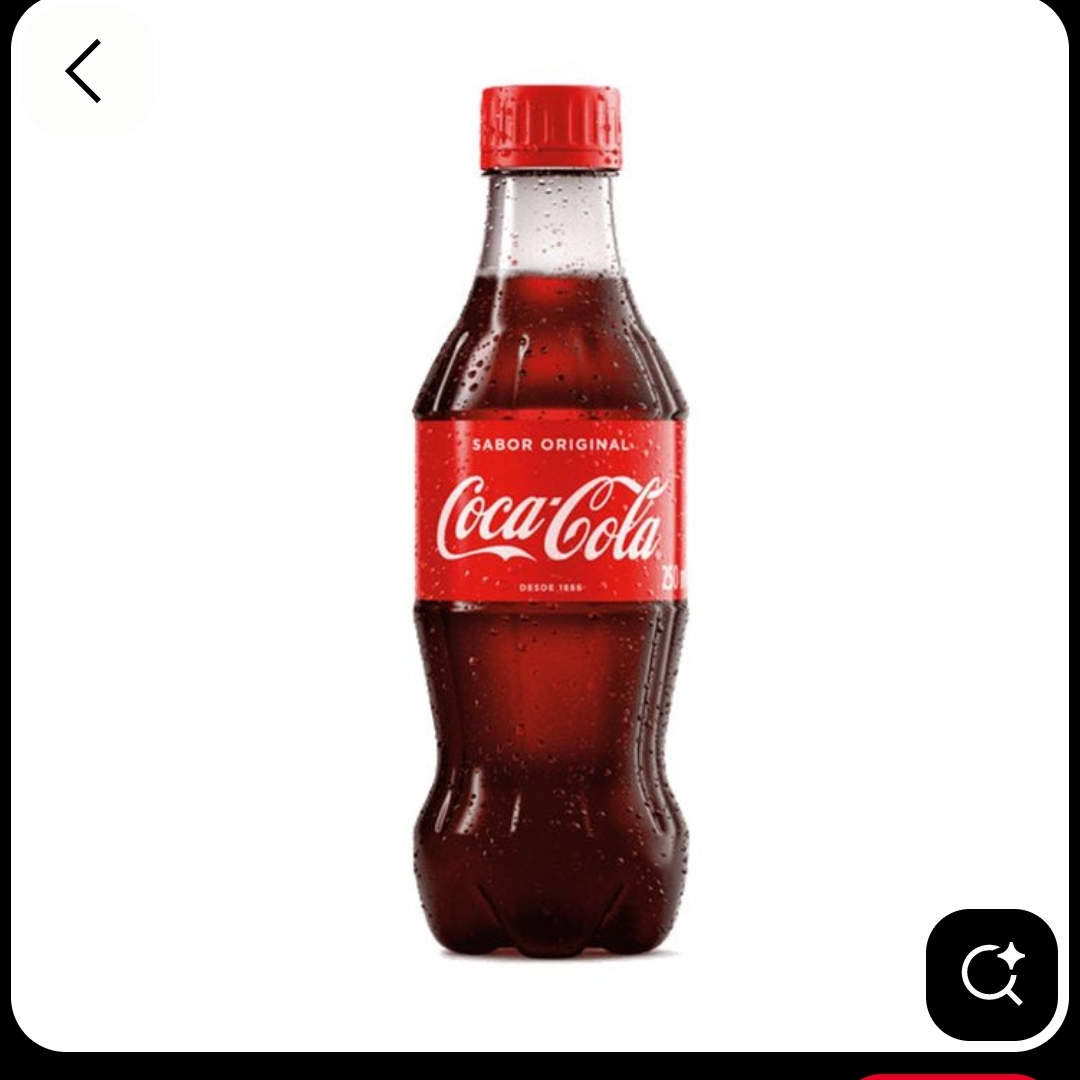Go back using the arrow button
The width and height of the screenshot is (1080, 1080).
tap(86, 71)
